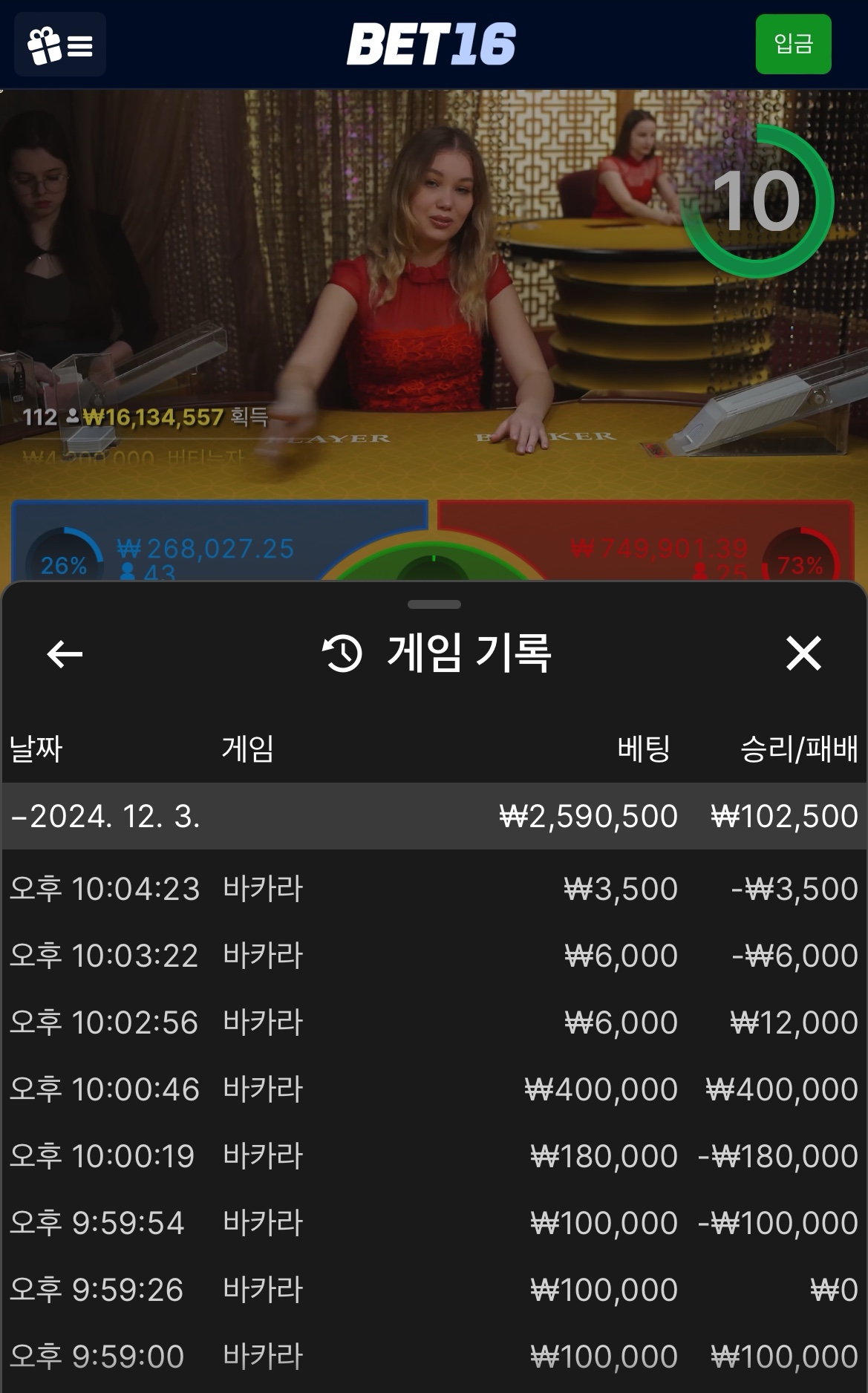View the 오후 10:00:46 ₩400,000 bet record
868x1393 pixels.
pyautogui.click(x=434, y=1089)
